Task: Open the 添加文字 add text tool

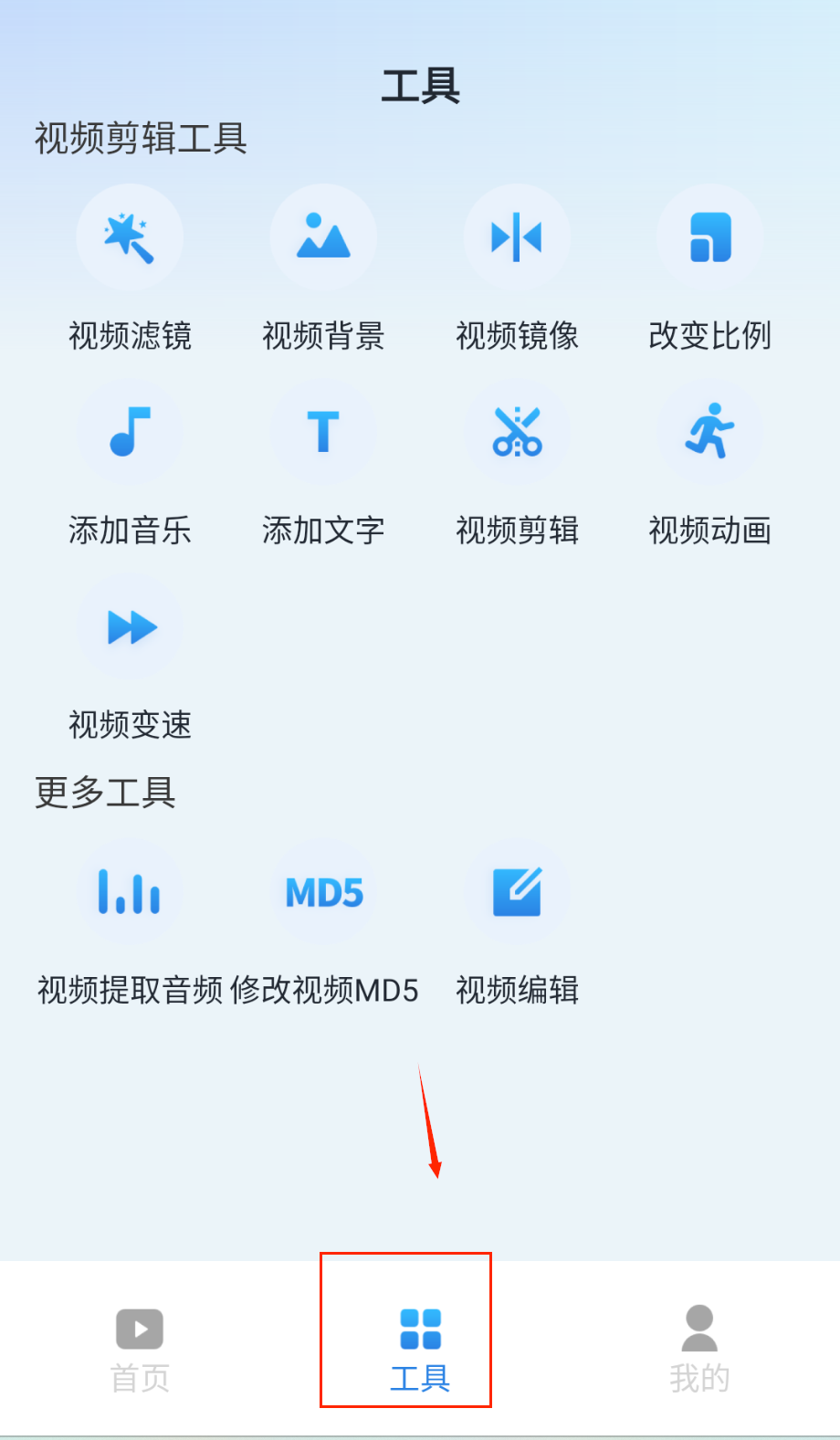Action: tap(323, 433)
